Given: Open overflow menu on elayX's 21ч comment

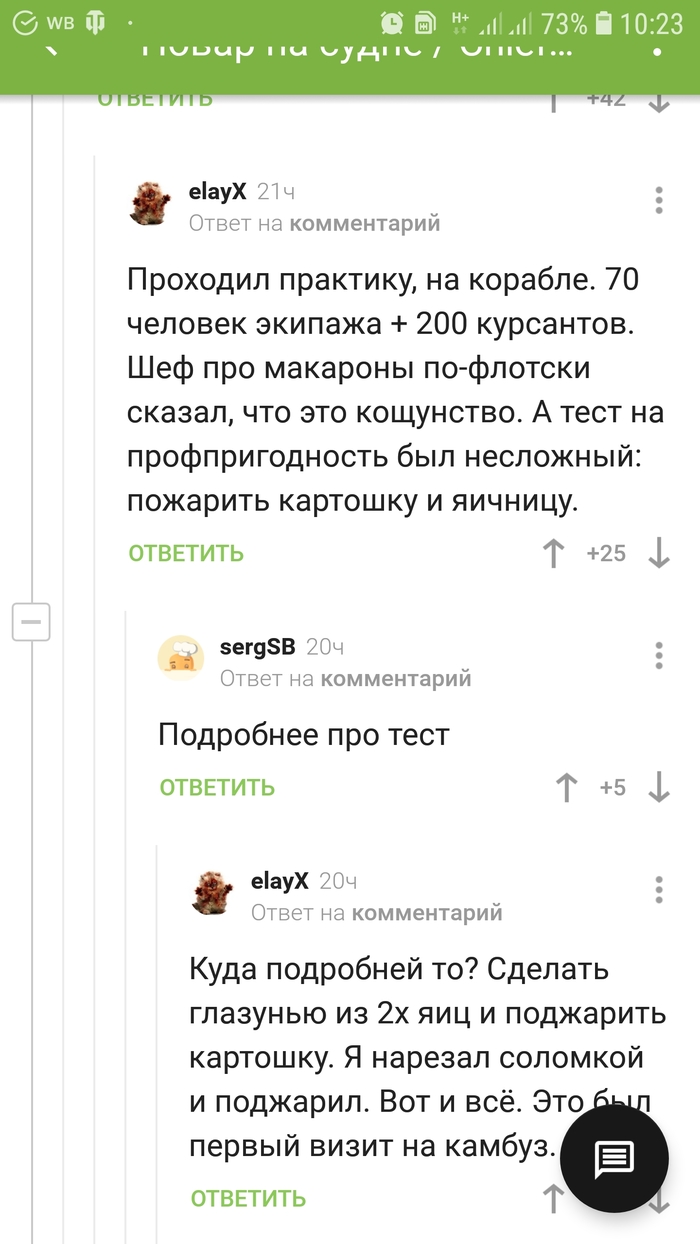Looking at the screenshot, I should click(659, 200).
